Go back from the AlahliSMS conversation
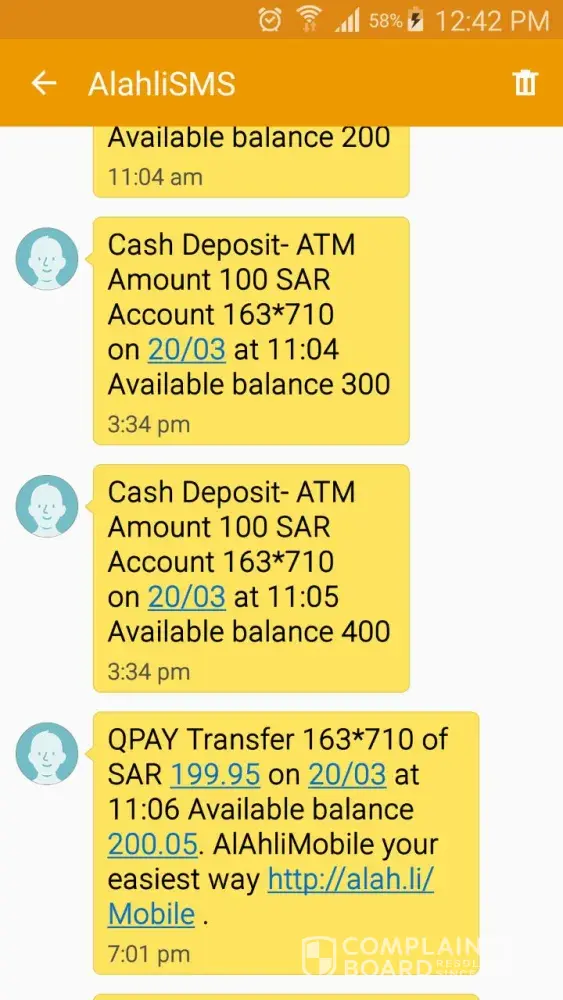This screenshot has height=1000, width=563. tap(44, 83)
